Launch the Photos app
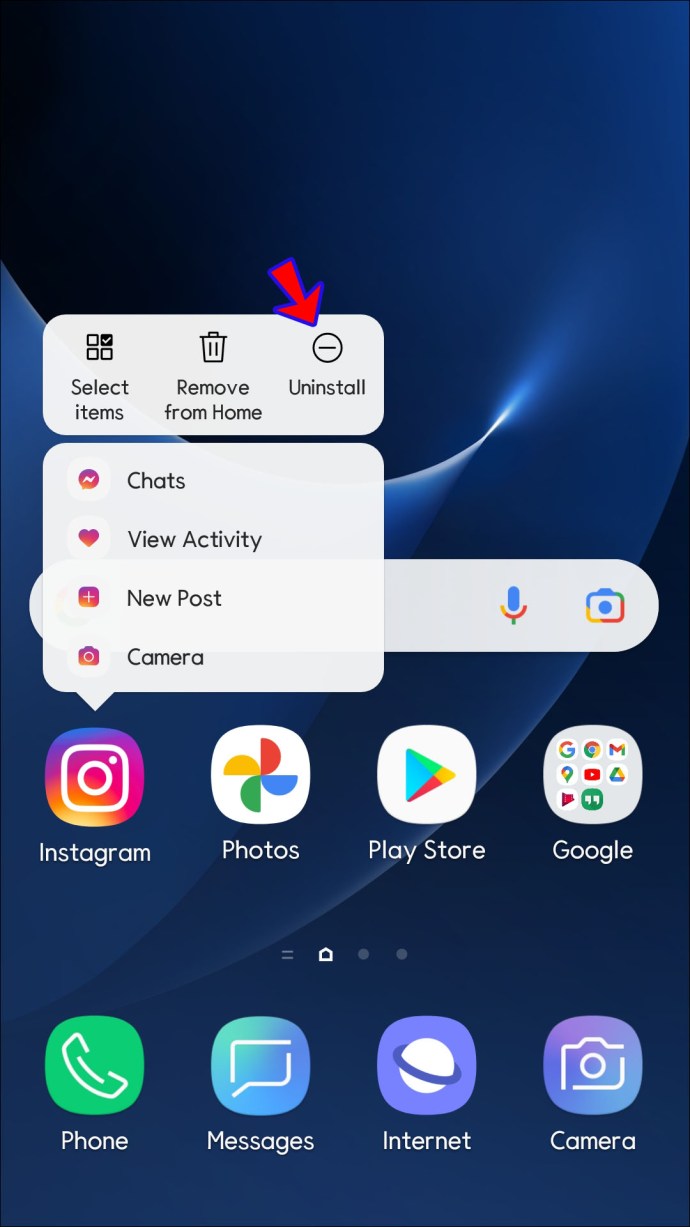This screenshot has width=690, height=1227. coord(260,777)
